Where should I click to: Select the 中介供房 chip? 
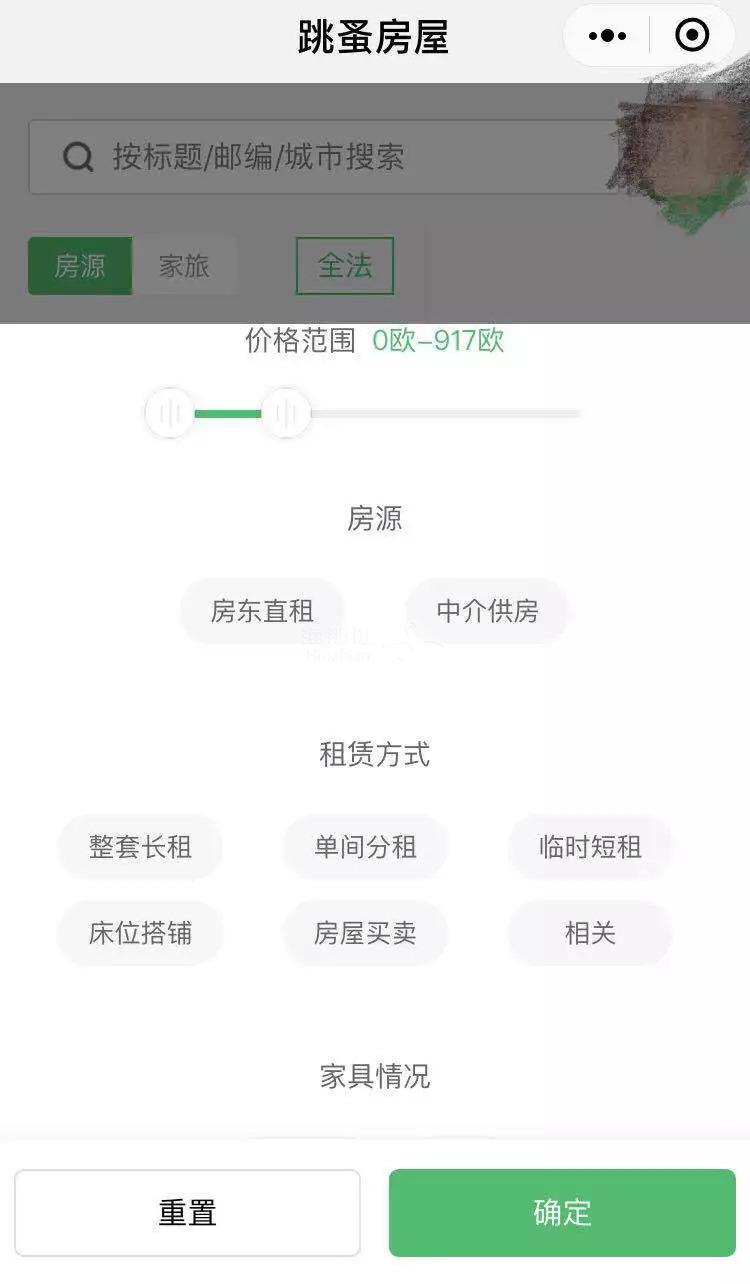pos(488,611)
